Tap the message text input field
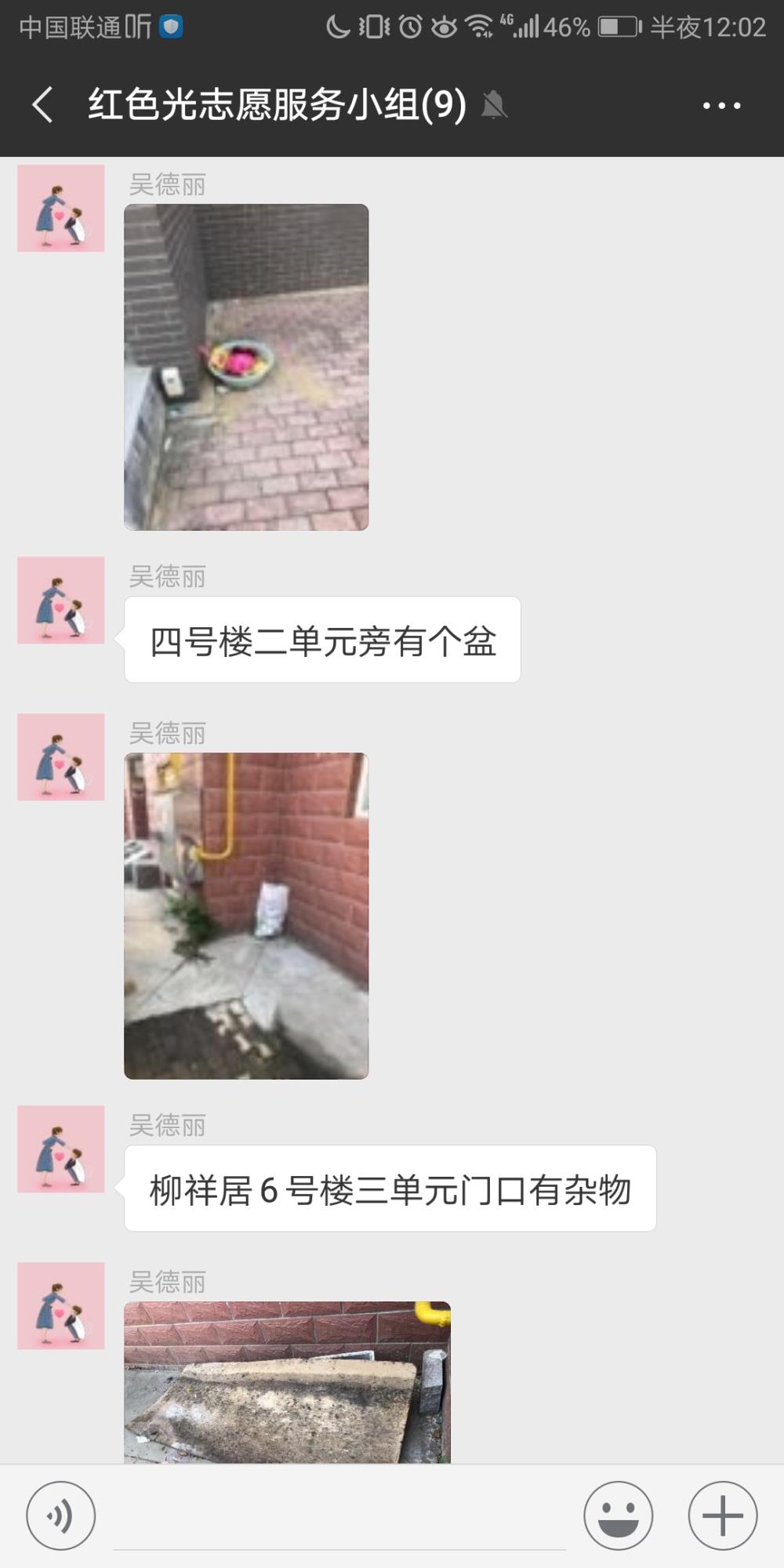This screenshot has height=1568, width=784. [339, 1517]
